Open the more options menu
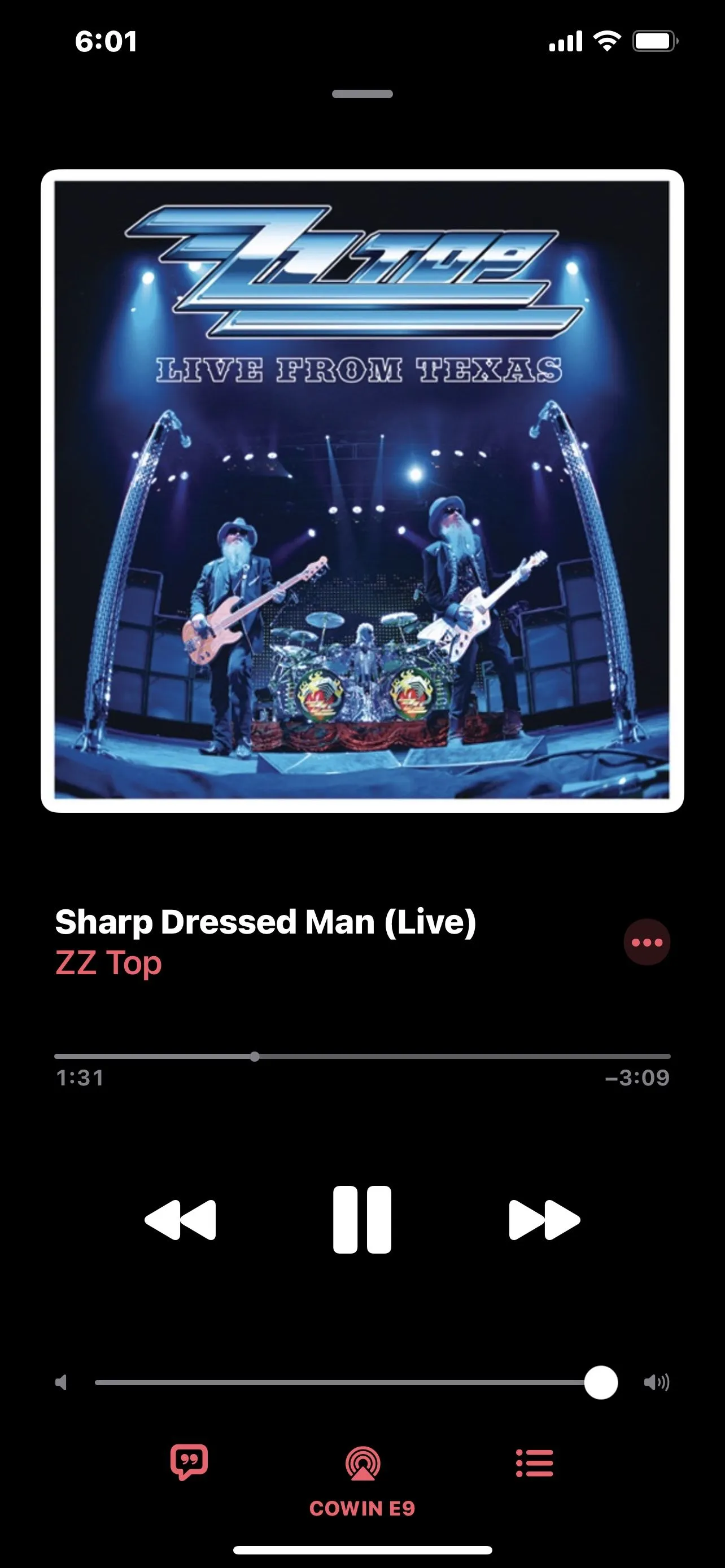This screenshot has width=725, height=1568. (x=647, y=942)
